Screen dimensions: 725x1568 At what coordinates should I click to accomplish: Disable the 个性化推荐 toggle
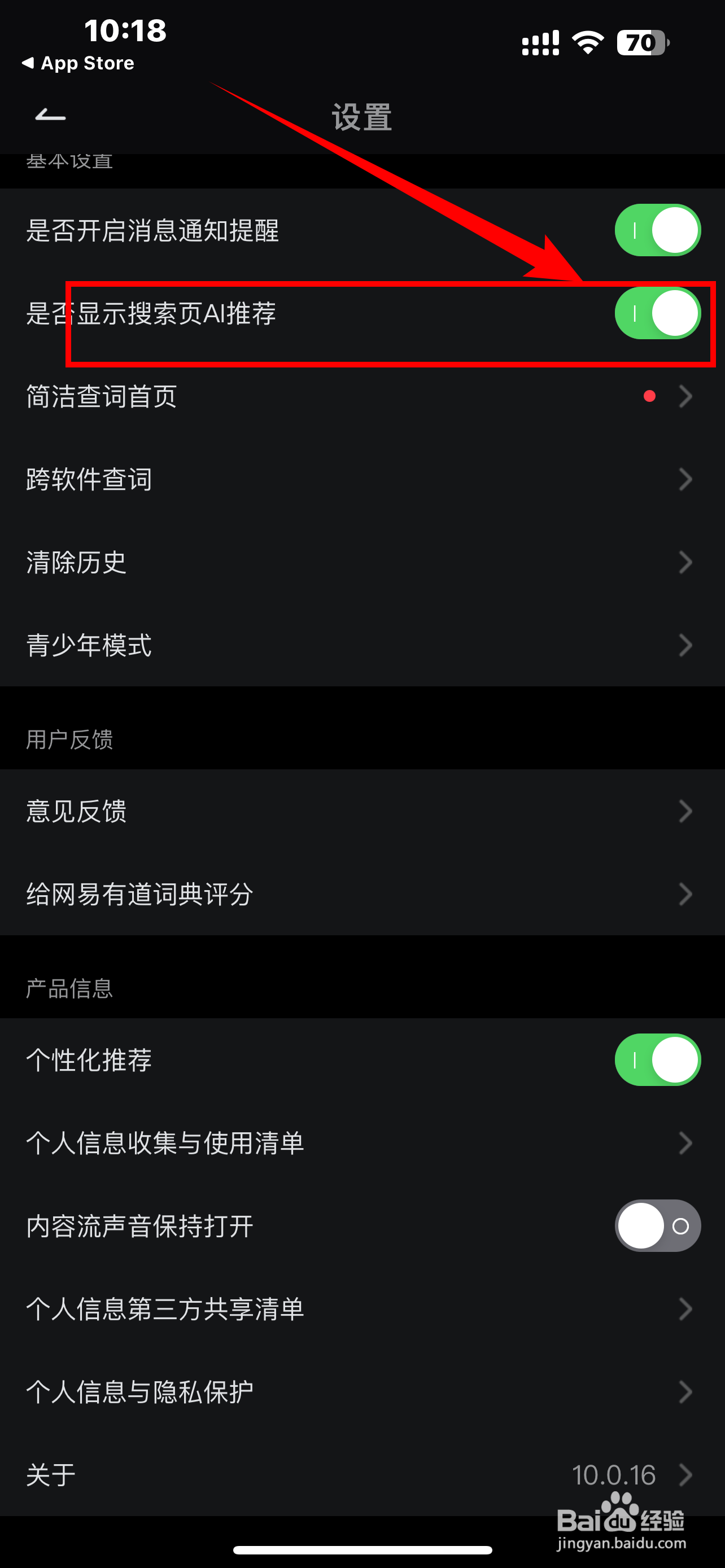(657, 1060)
